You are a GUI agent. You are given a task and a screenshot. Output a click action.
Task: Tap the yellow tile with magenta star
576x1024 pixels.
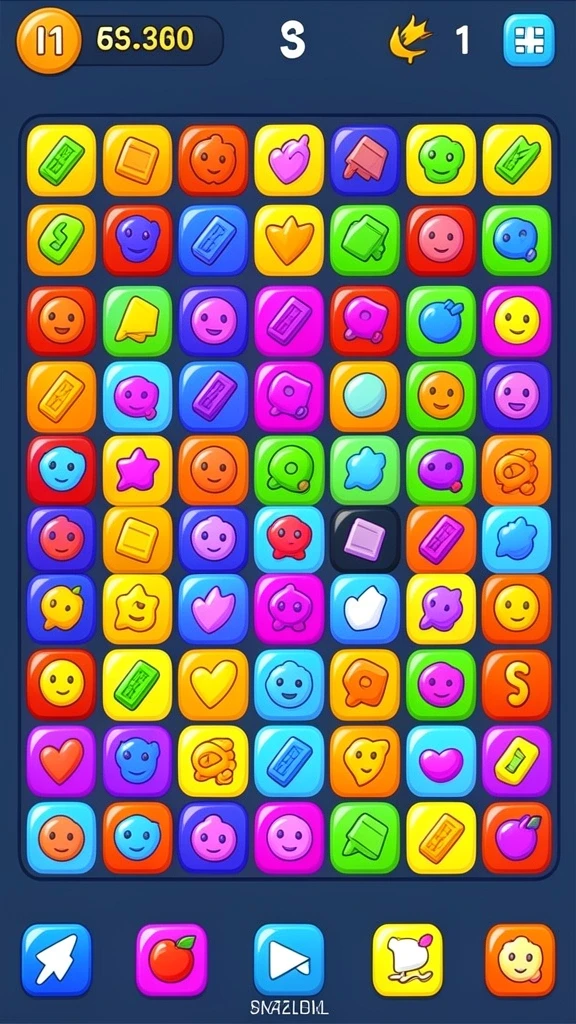(x=137, y=470)
